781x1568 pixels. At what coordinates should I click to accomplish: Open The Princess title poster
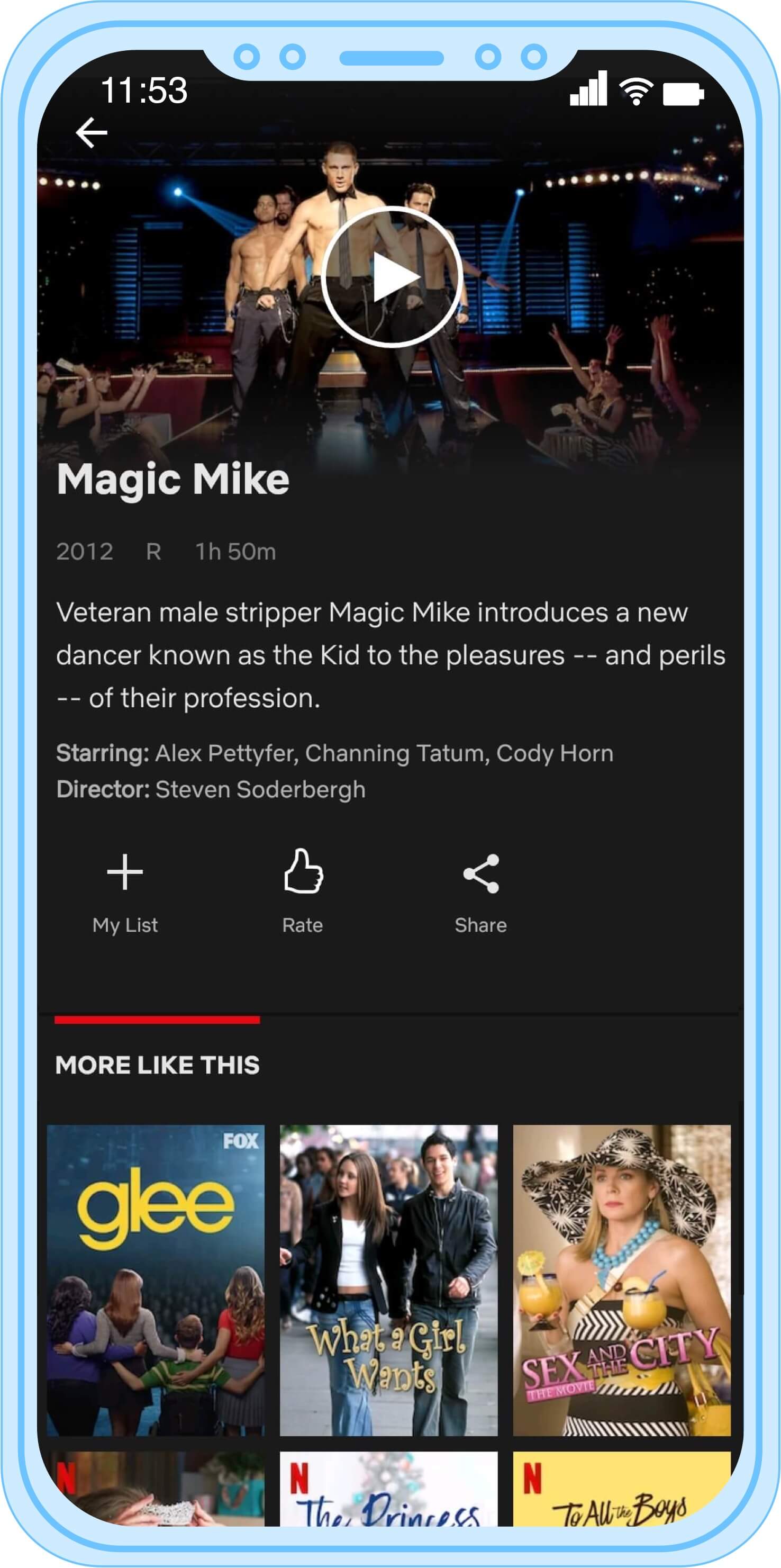coord(389,1488)
